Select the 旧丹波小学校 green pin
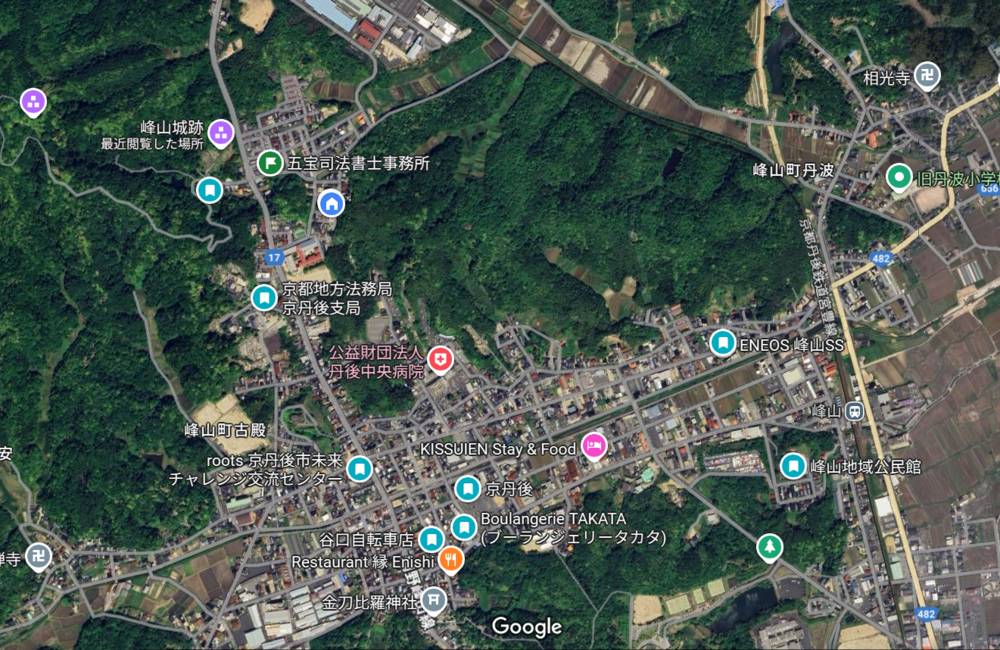The image size is (1000, 650). (899, 178)
